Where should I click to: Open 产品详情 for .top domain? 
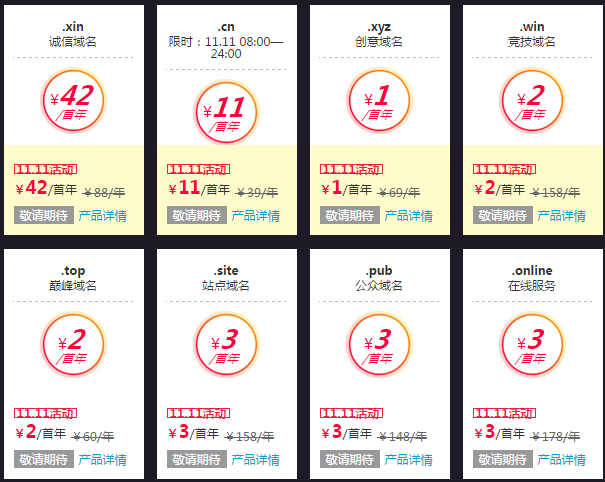(103, 459)
